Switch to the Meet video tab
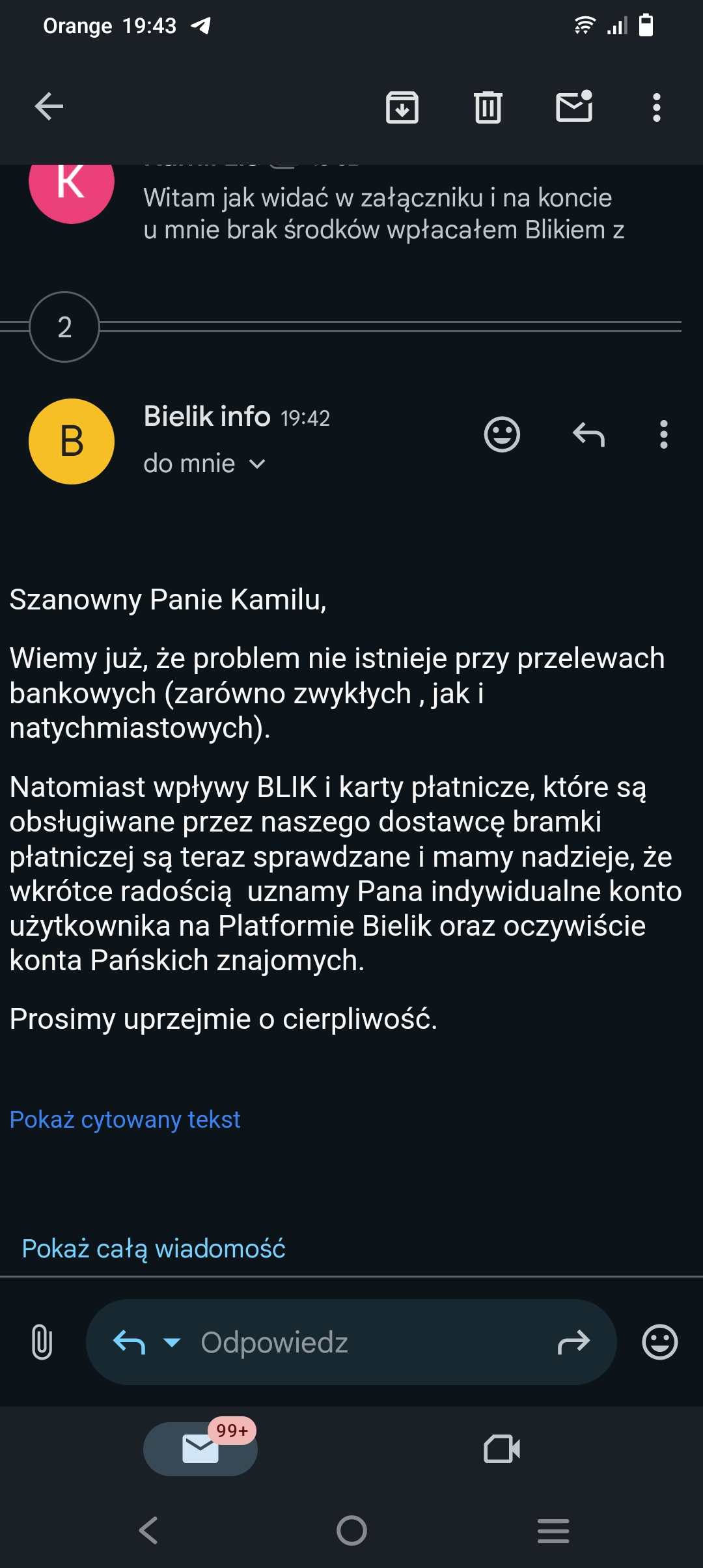 (502, 1449)
